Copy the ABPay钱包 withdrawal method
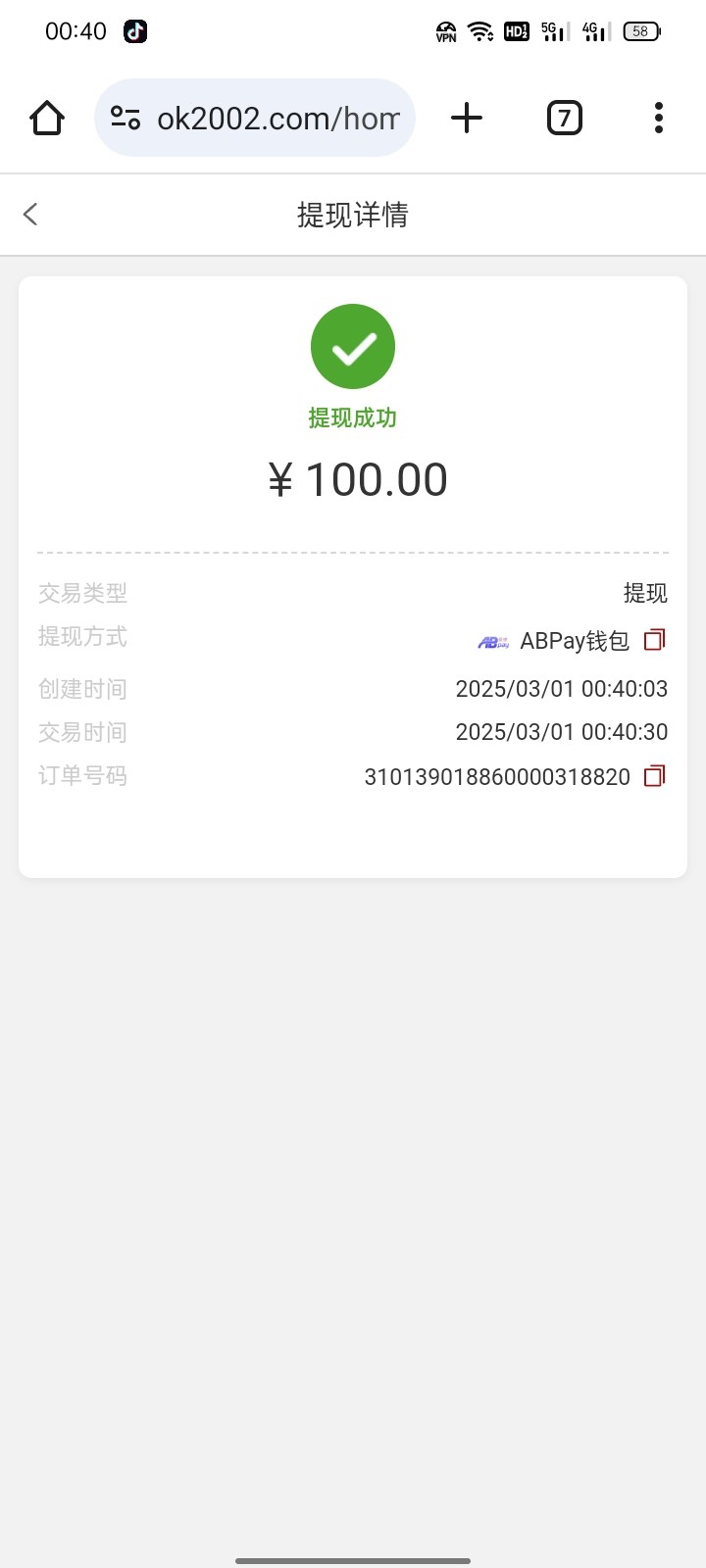 point(654,640)
